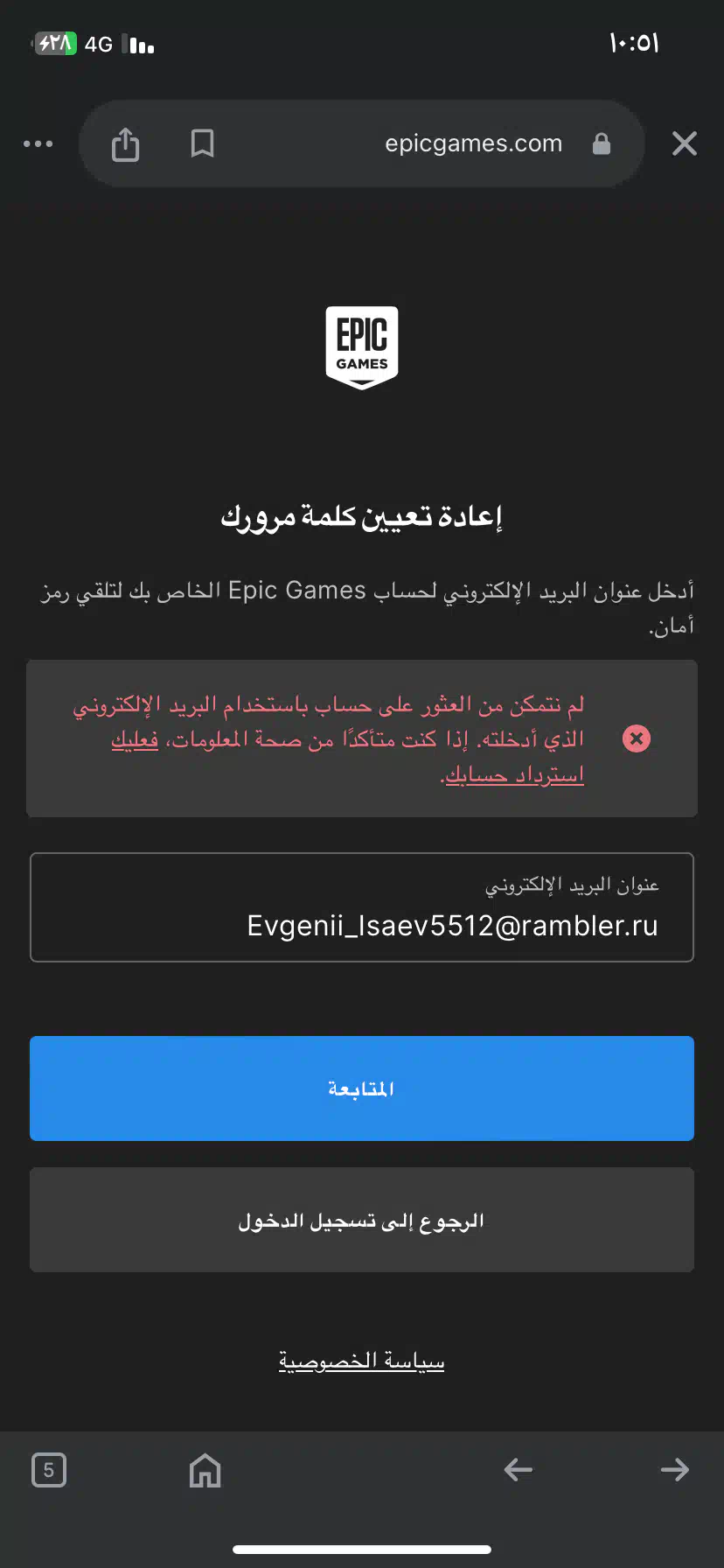Go to the browser home page
This screenshot has height=1568, width=724.
click(x=205, y=1470)
